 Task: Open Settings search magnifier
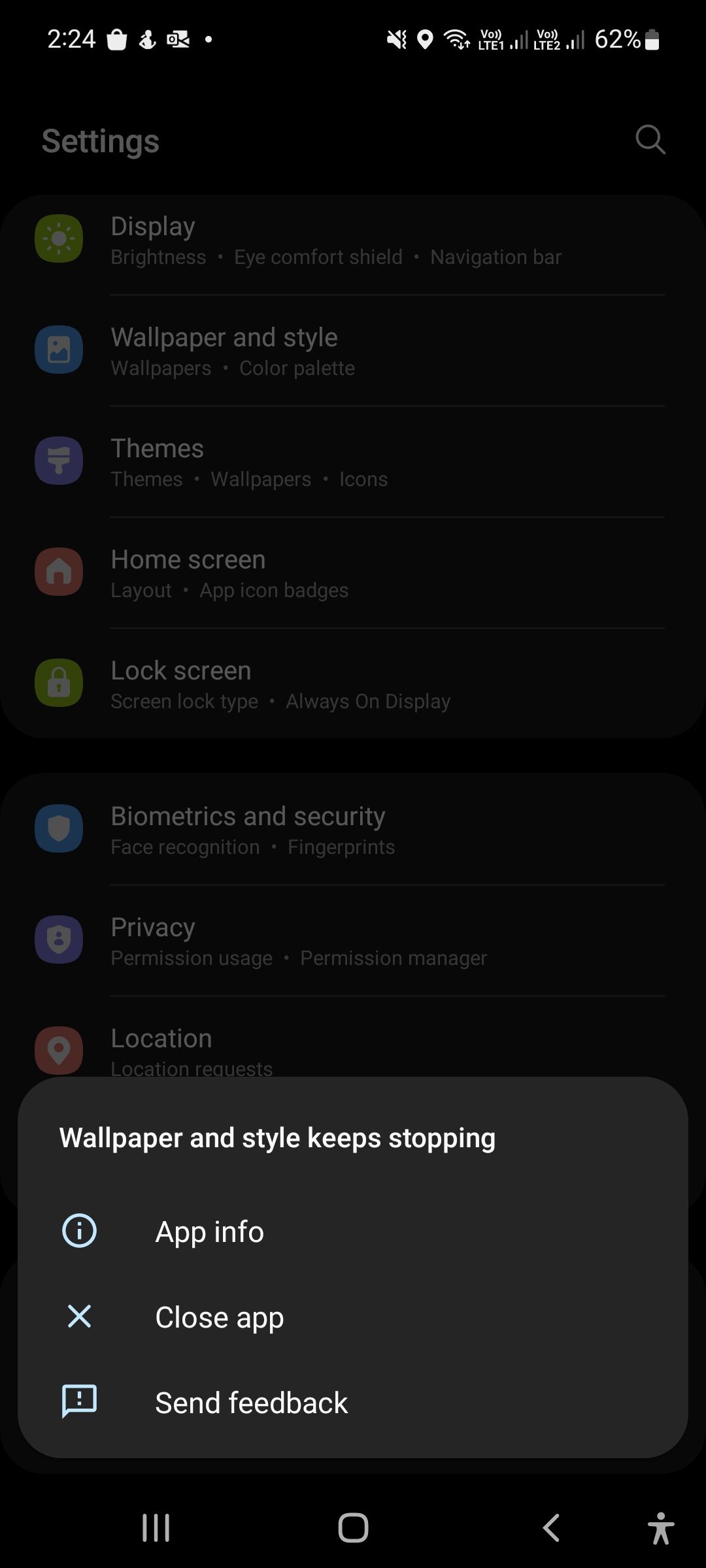(649, 140)
